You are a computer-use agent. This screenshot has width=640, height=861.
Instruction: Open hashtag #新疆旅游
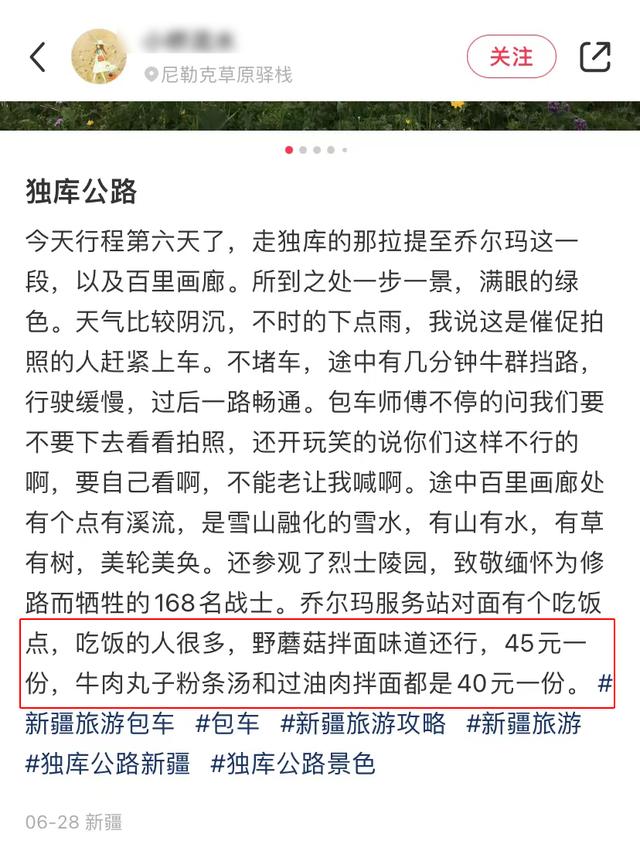pos(527,723)
